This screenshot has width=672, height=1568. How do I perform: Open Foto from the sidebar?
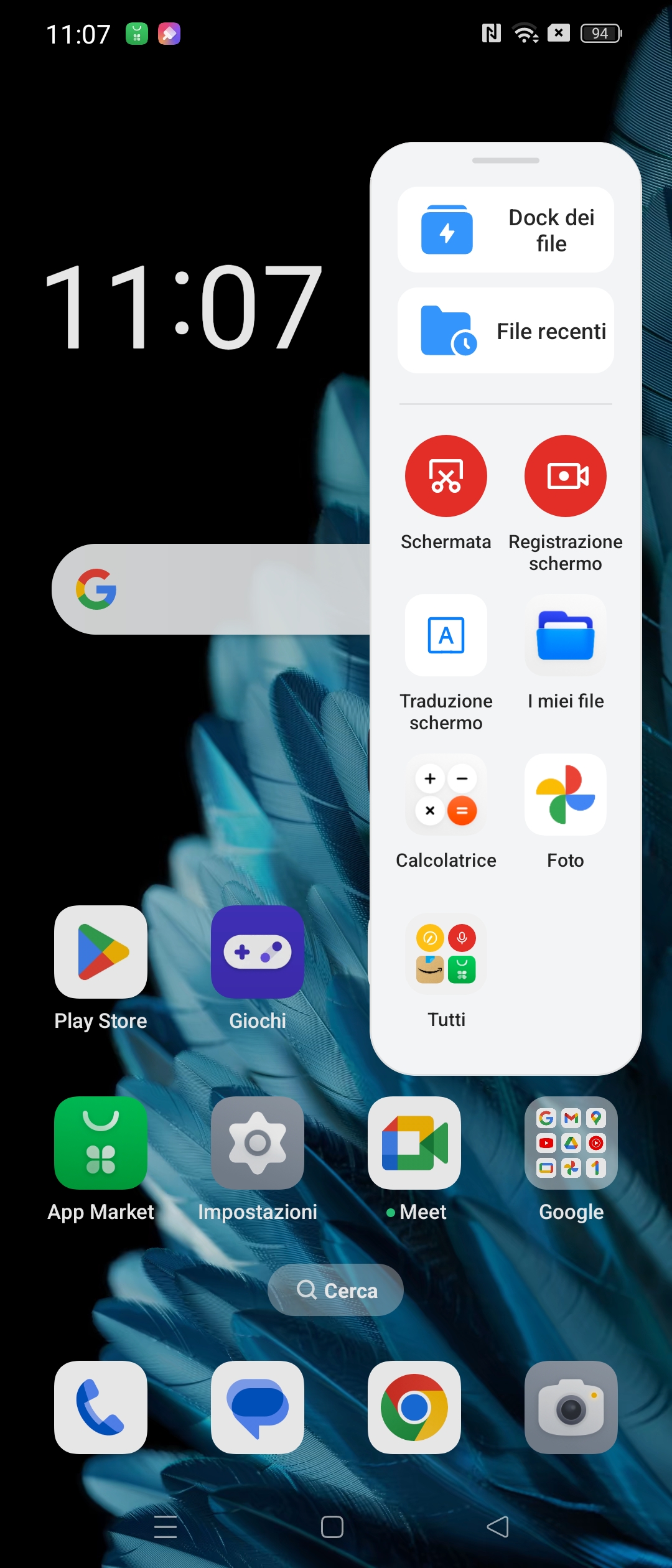pyautogui.click(x=565, y=795)
